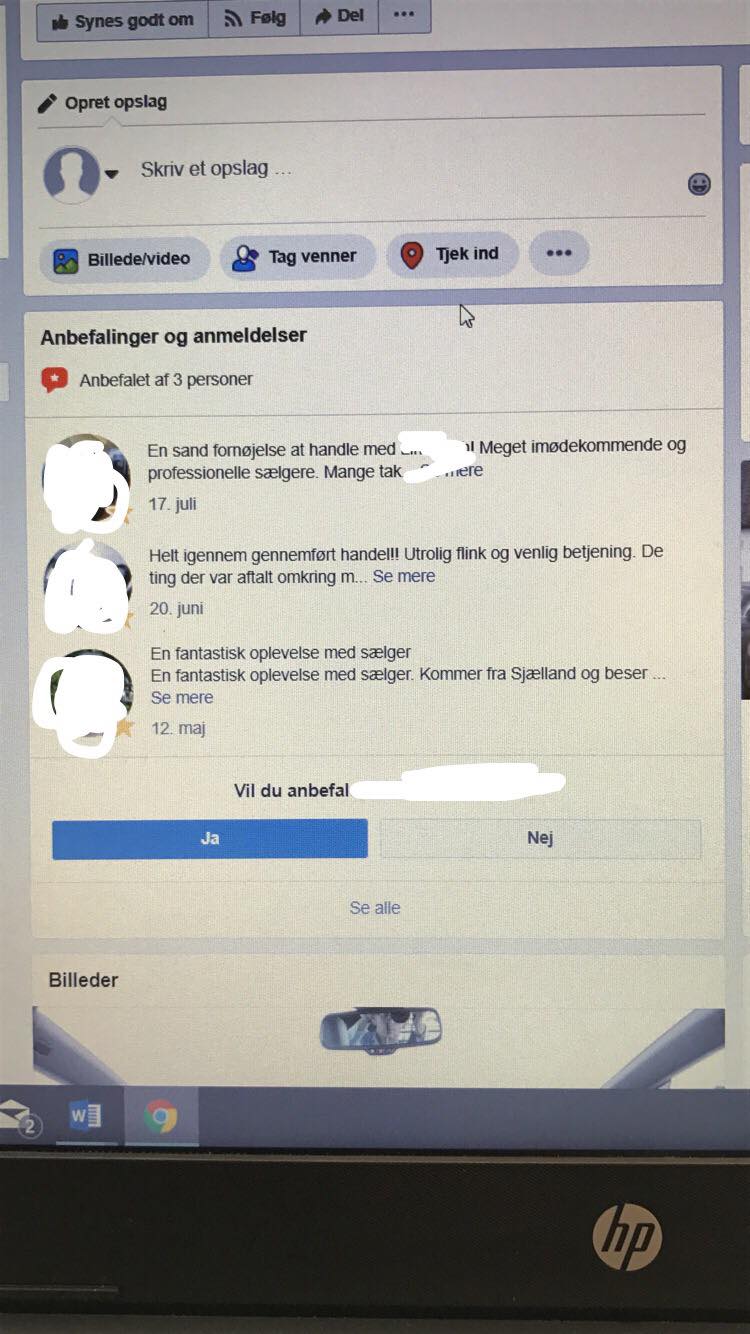Screen dimensions: 750x1334
Task: Open the emoji picker in the post box
Action: (699, 184)
